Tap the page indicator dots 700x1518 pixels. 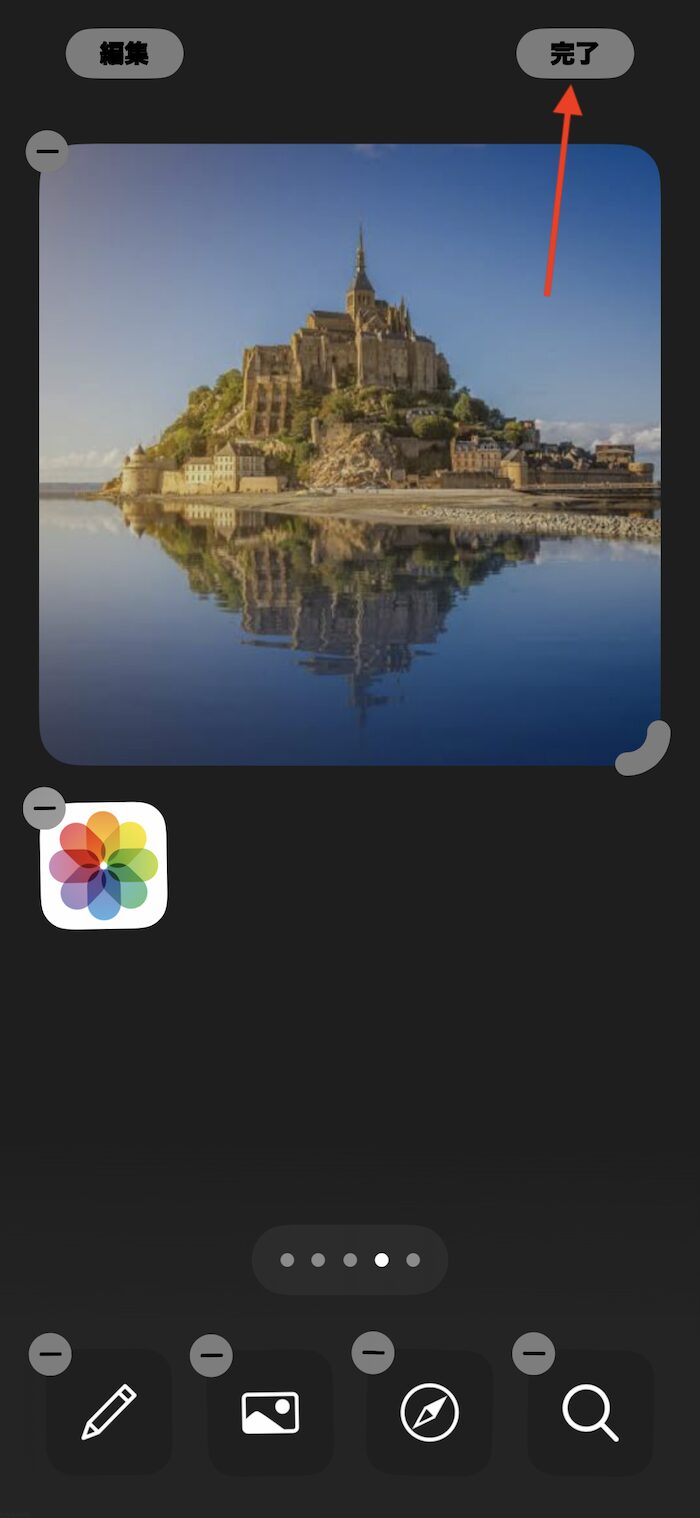(x=350, y=1260)
